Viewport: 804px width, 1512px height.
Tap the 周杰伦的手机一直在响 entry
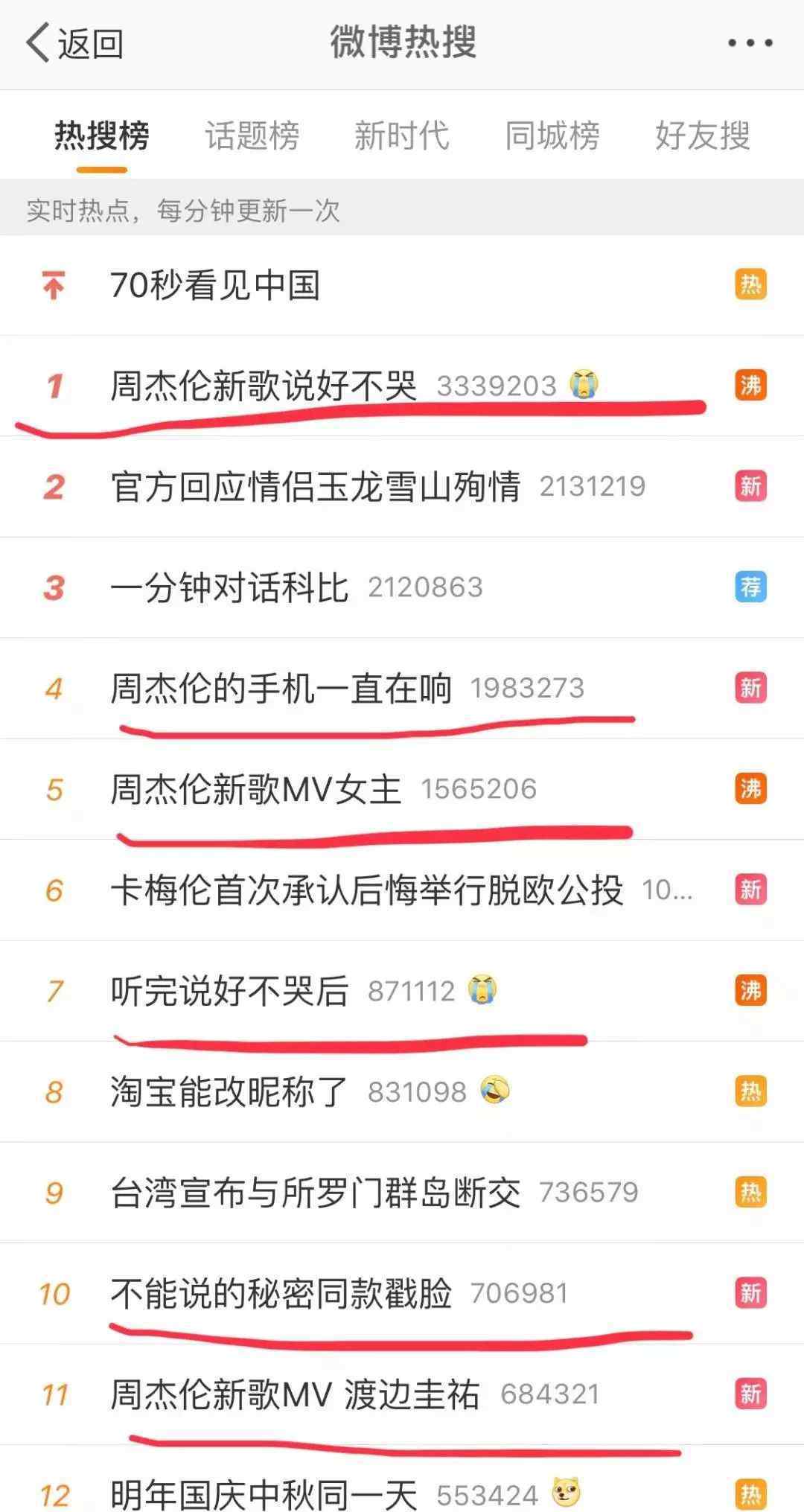coord(402,689)
